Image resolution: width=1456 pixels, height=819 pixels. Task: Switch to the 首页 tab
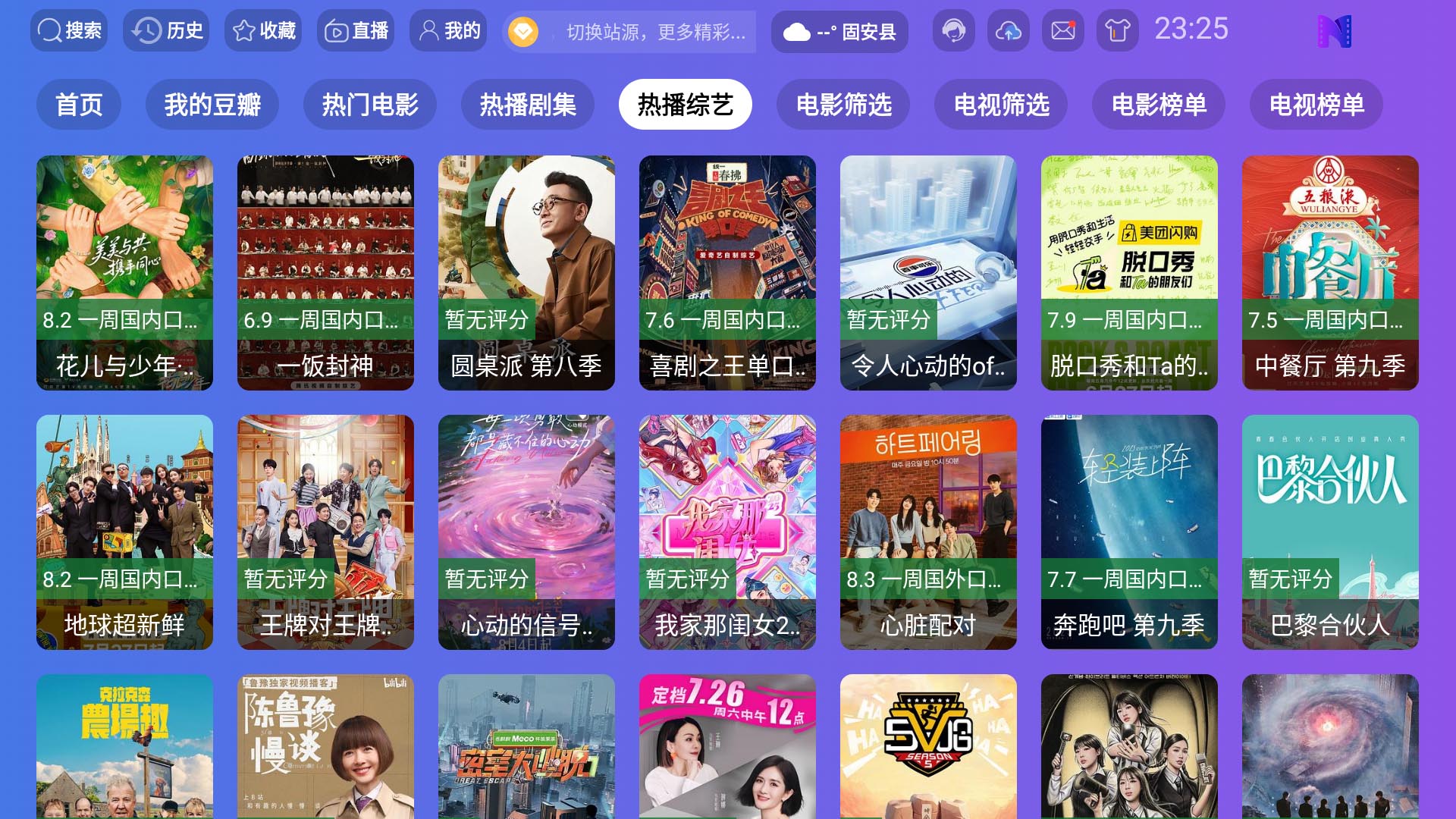79,105
